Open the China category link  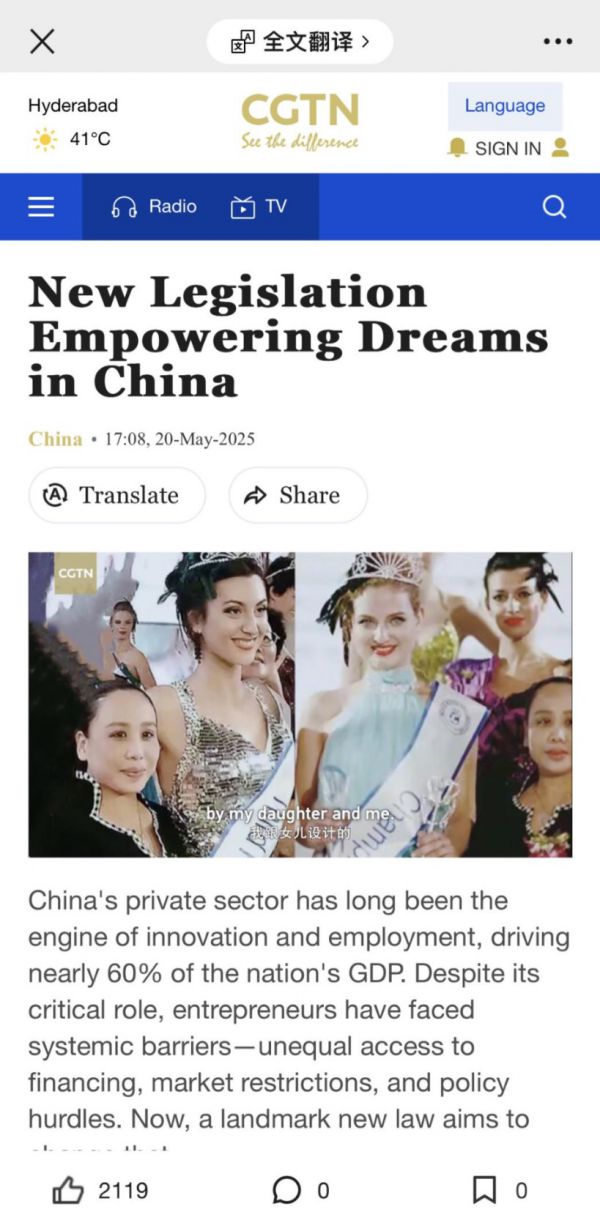pos(55,439)
